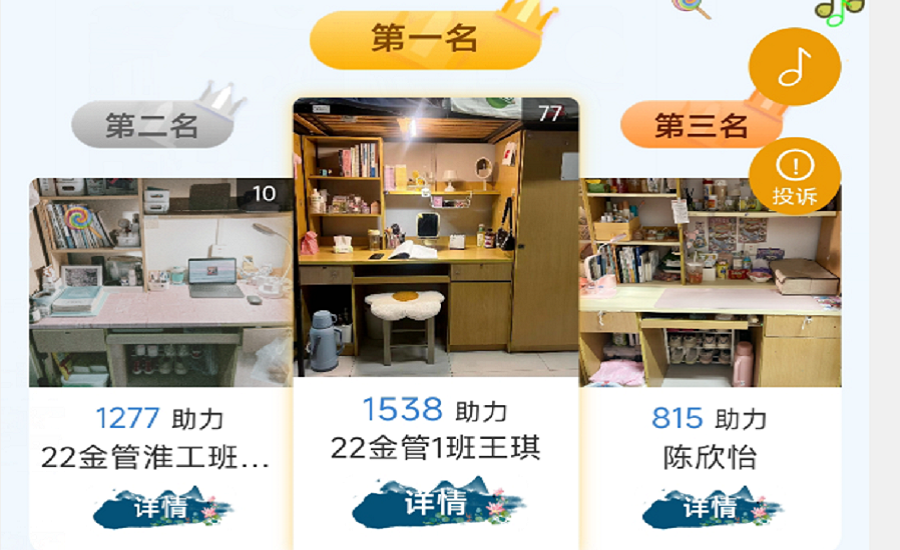The height and width of the screenshot is (550, 900).
Task: Open 详情 for 22金管淮工班 entry
Action: click(x=162, y=507)
